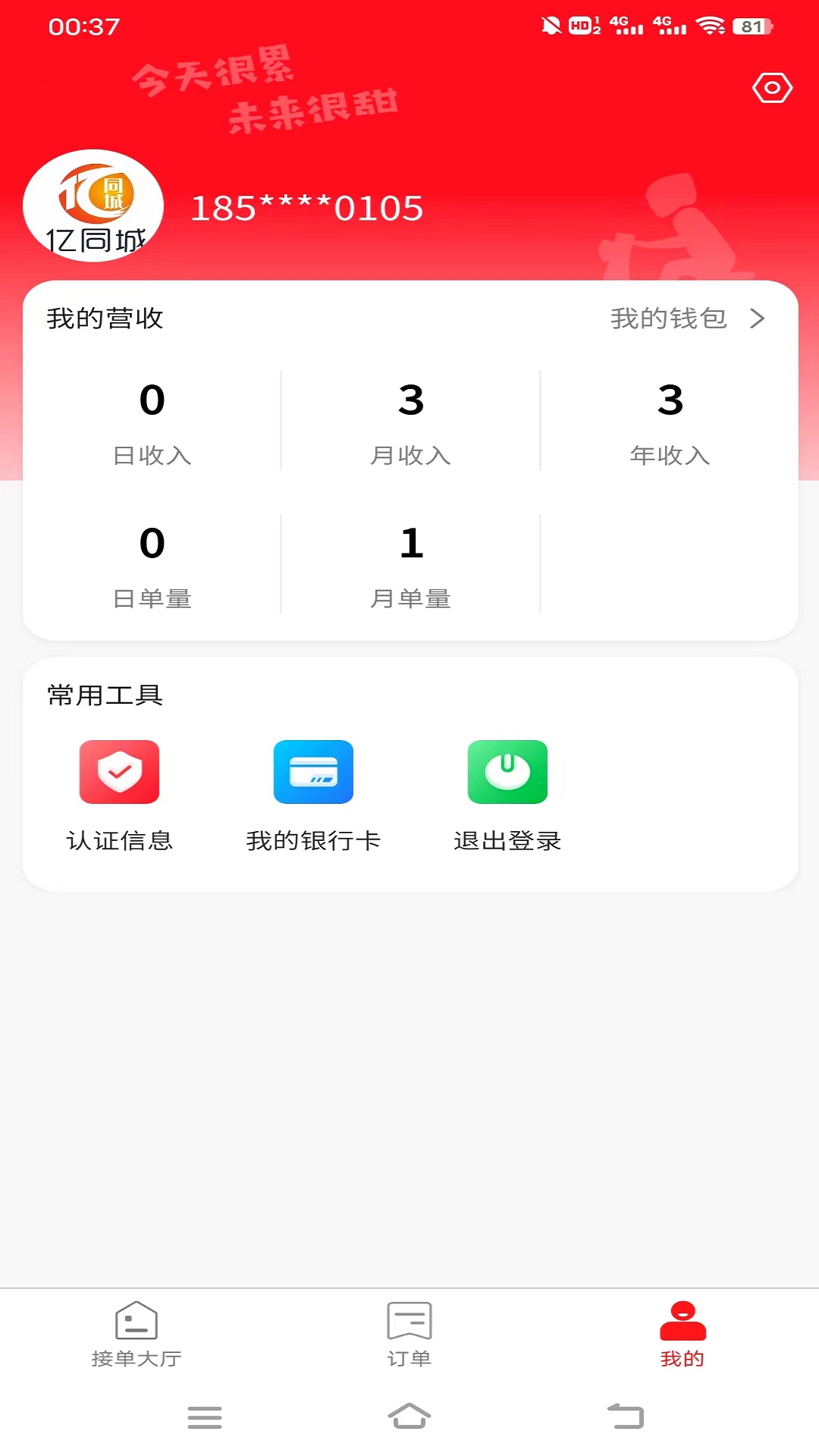Screen dimensions: 819x1456
Task: Tap the 亿同城 profile avatar
Action: tap(93, 206)
